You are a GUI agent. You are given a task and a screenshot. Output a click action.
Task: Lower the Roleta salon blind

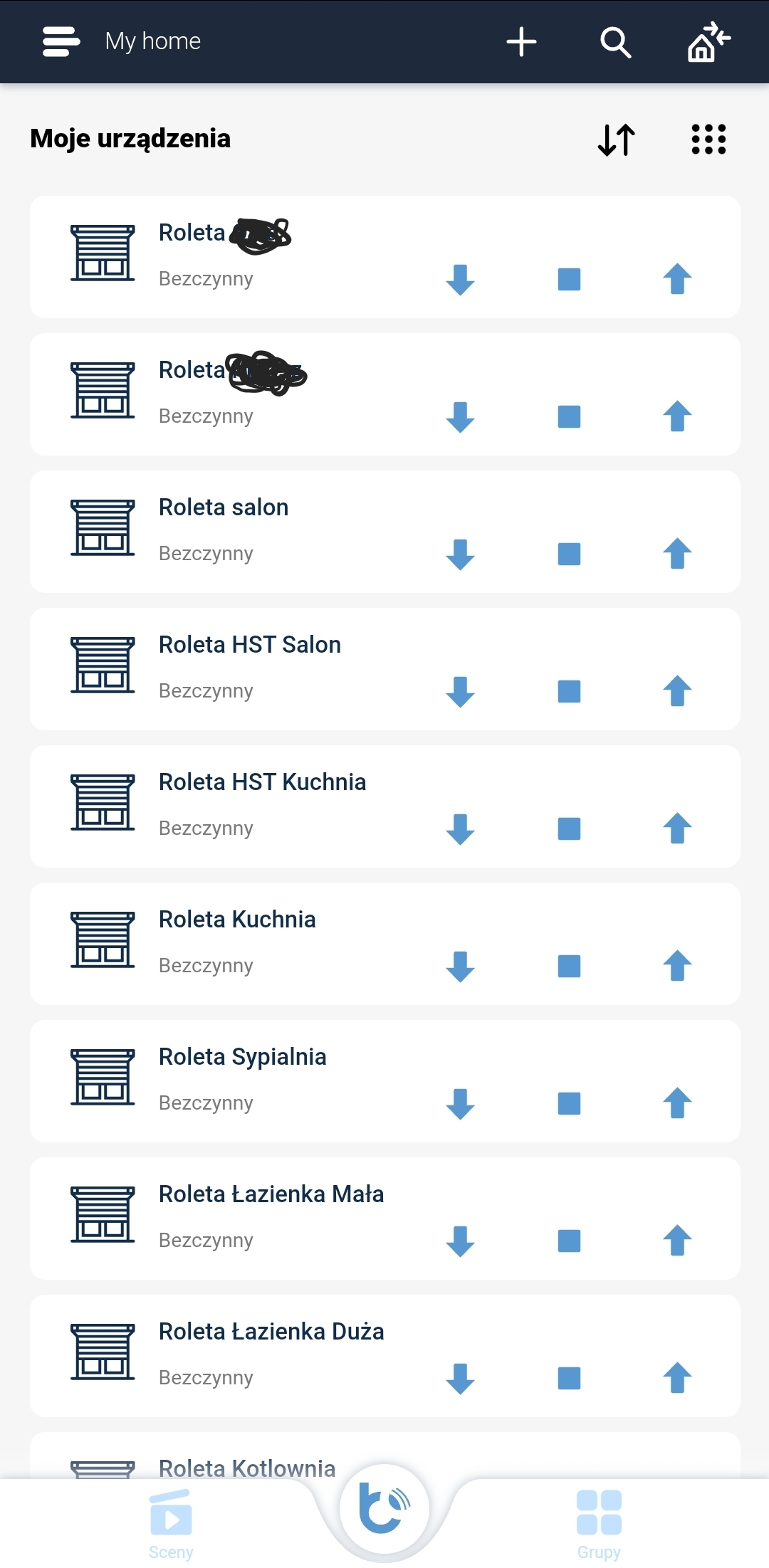click(x=460, y=554)
